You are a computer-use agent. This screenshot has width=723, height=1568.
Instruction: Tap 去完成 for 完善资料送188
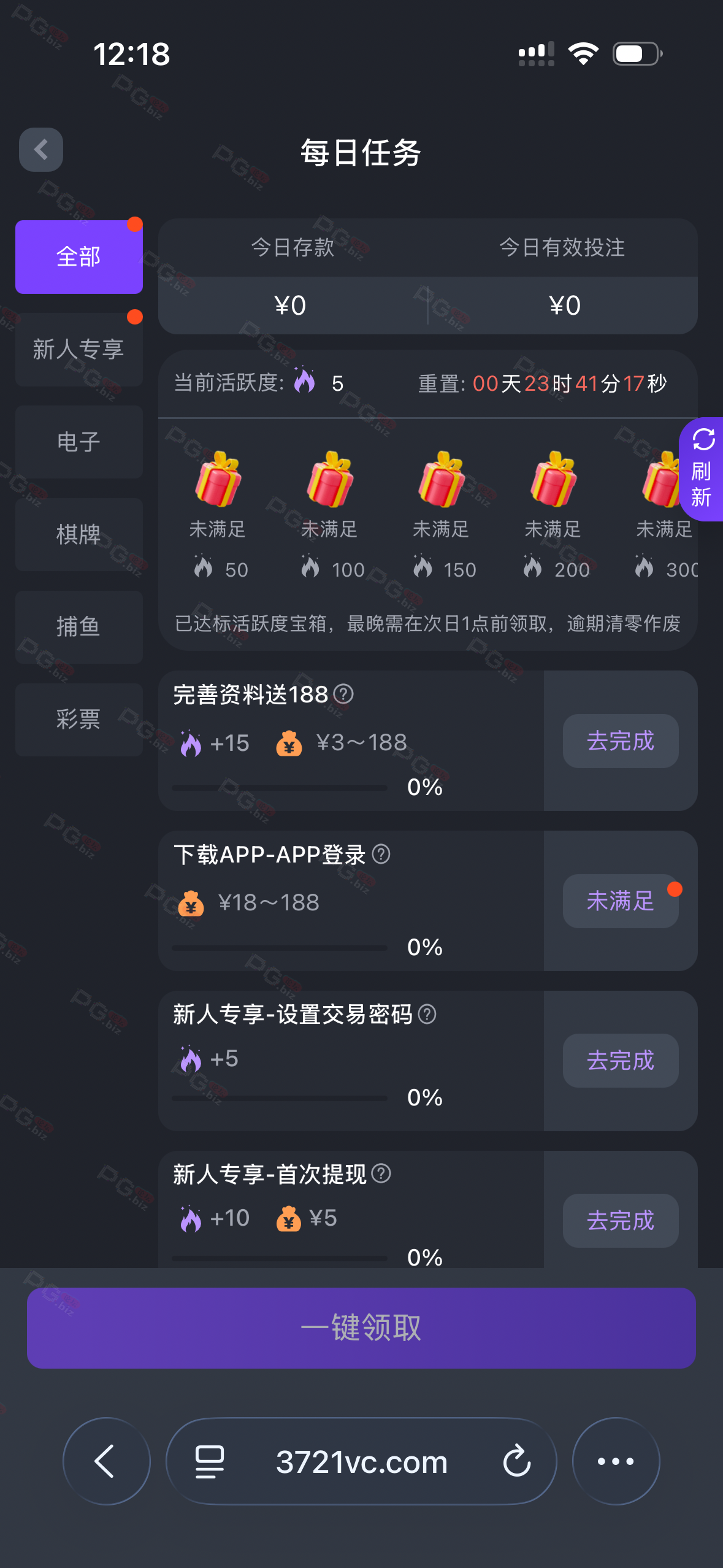point(620,740)
